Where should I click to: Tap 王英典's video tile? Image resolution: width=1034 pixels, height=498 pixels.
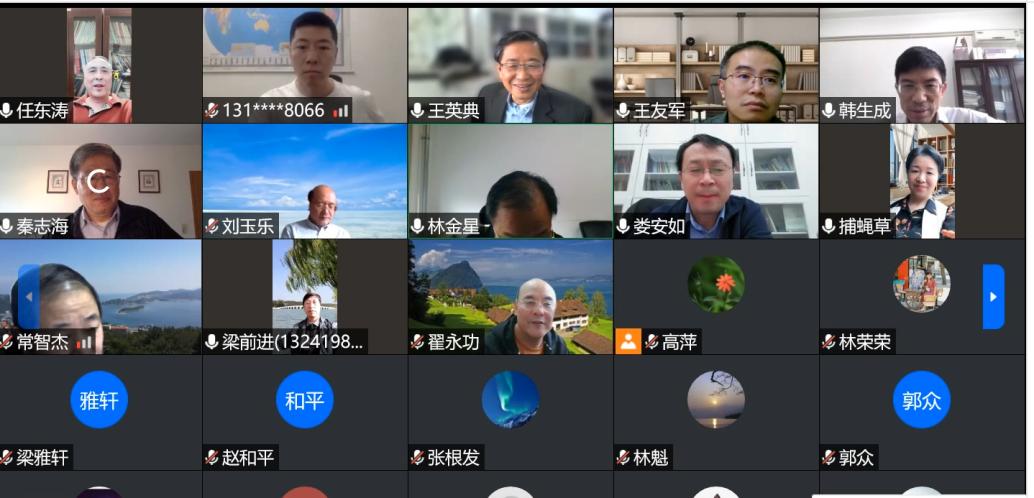click(x=510, y=65)
